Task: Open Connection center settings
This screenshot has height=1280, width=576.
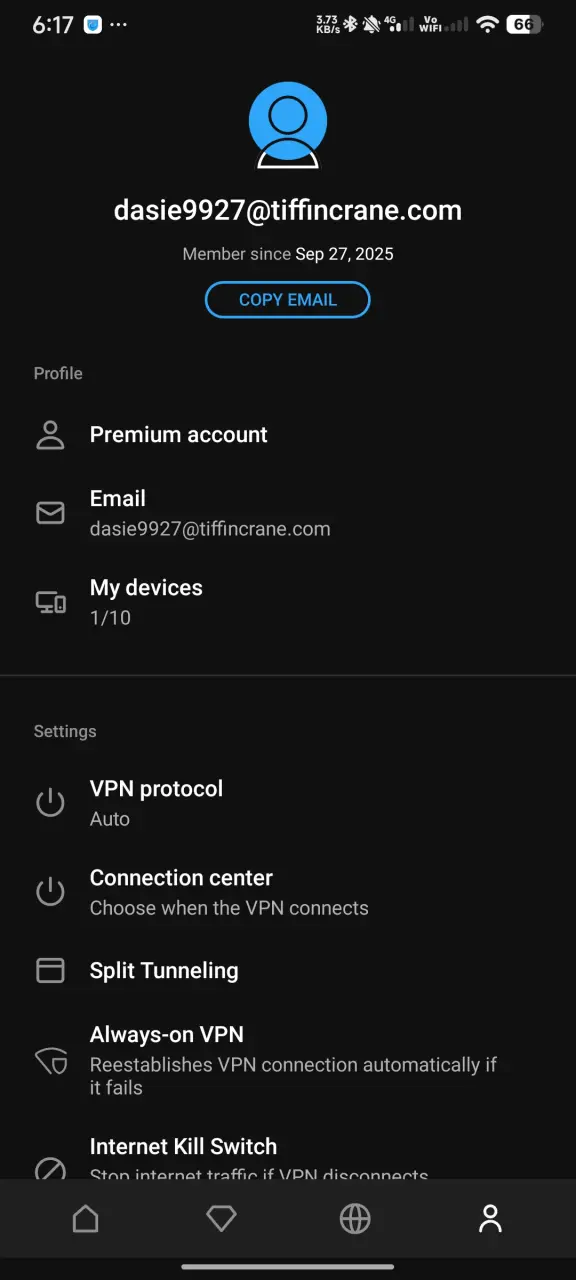Action: coord(288,892)
